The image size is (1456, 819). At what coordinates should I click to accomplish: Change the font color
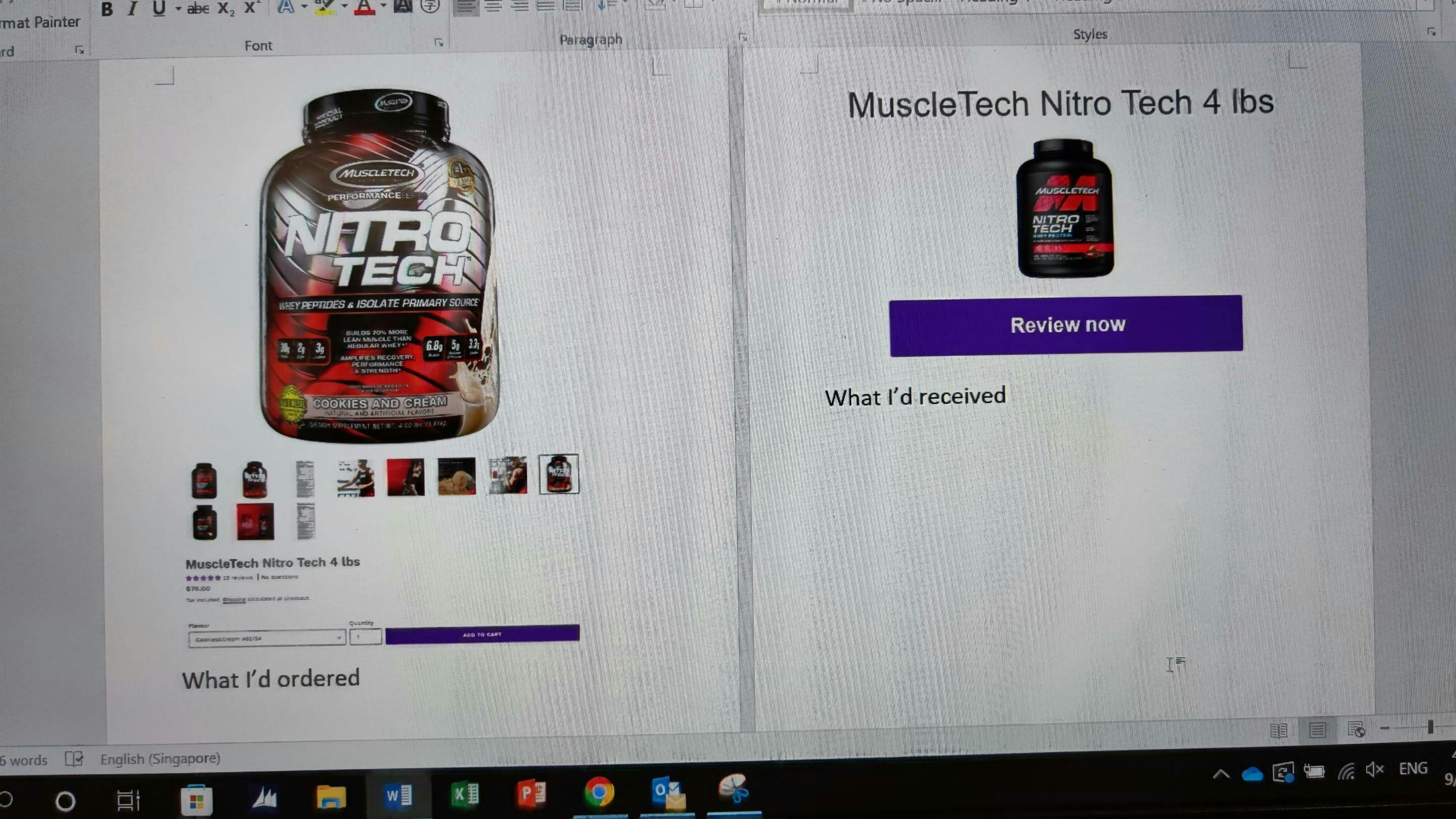pyautogui.click(x=365, y=7)
